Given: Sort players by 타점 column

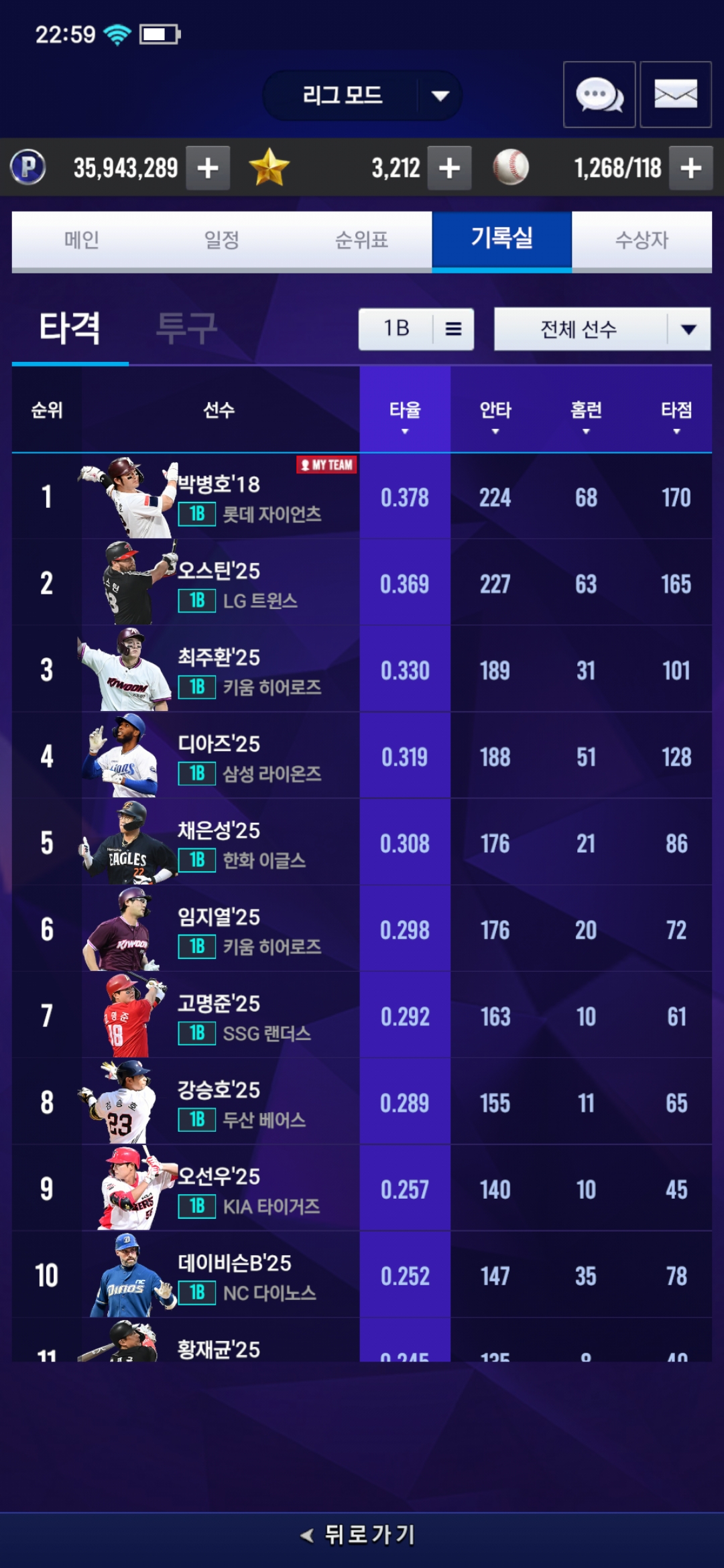Looking at the screenshot, I should (x=676, y=415).
